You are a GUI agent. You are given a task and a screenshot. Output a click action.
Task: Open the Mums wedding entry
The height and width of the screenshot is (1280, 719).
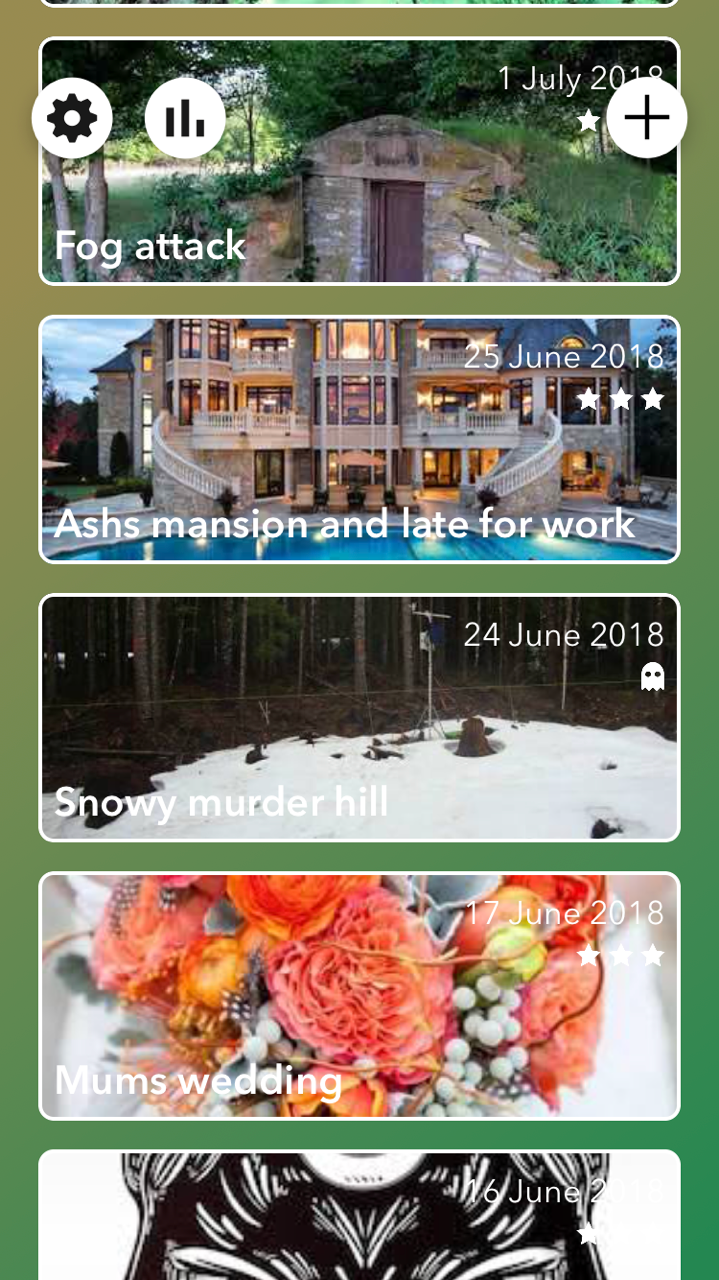coord(360,996)
